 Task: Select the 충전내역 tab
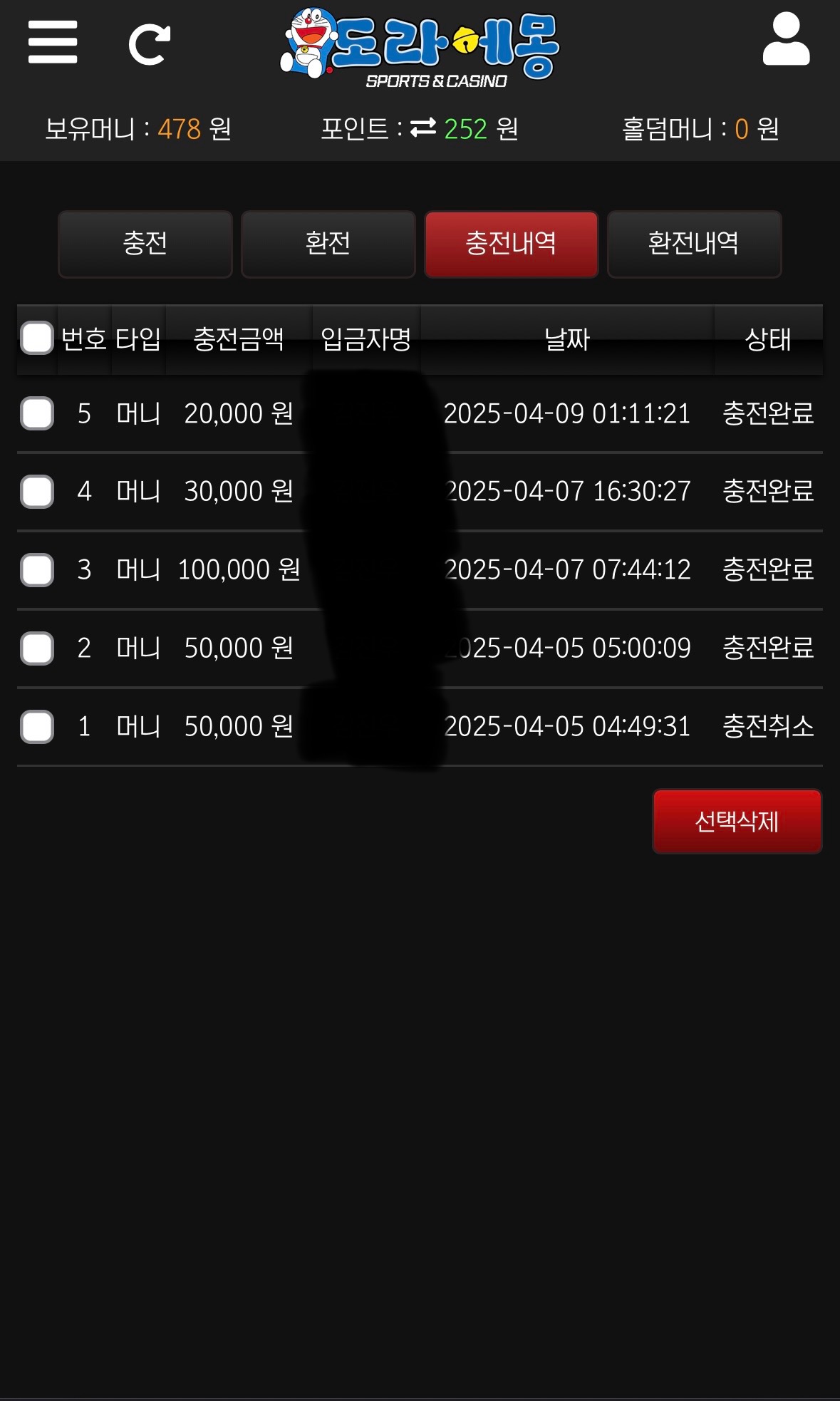(x=511, y=244)
